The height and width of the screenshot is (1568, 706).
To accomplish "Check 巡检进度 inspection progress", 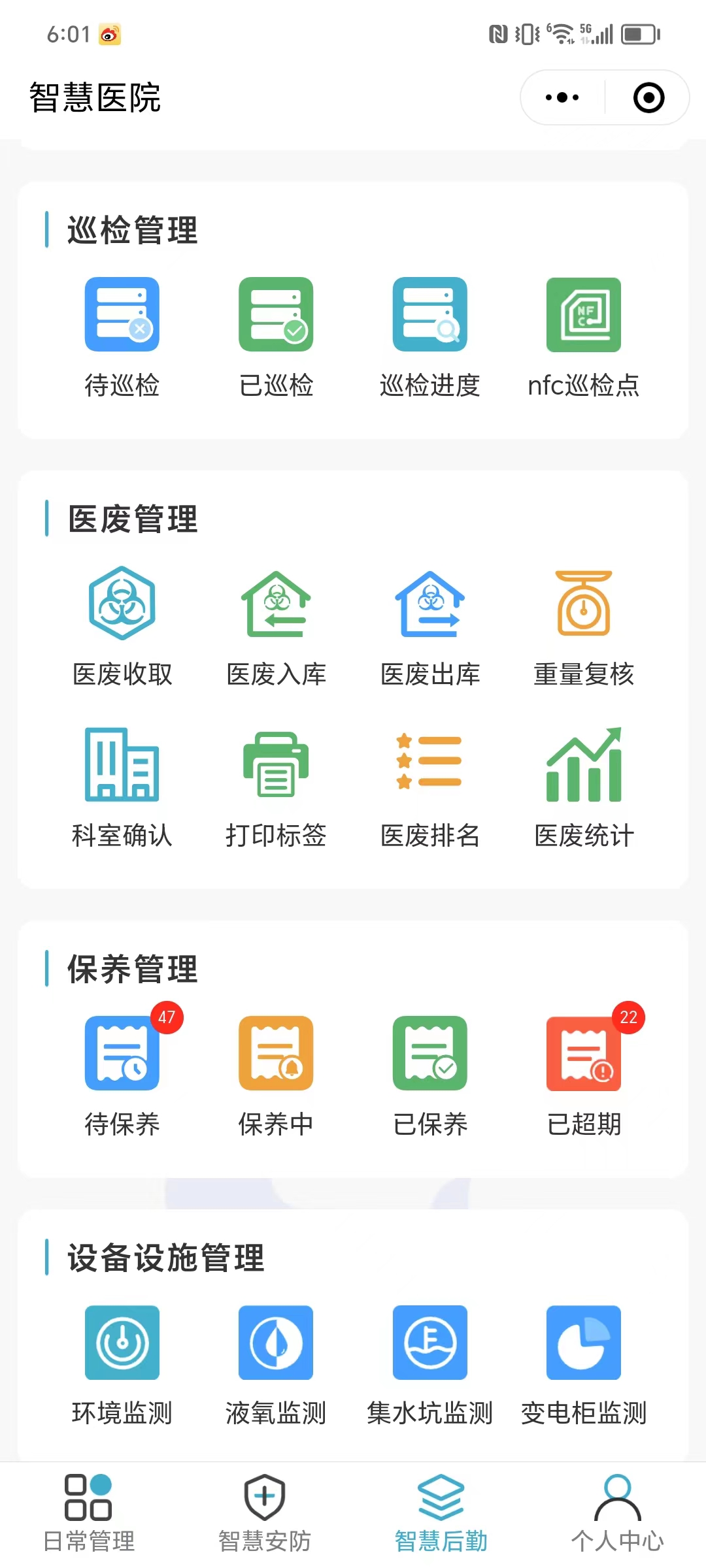I will 430,338.
